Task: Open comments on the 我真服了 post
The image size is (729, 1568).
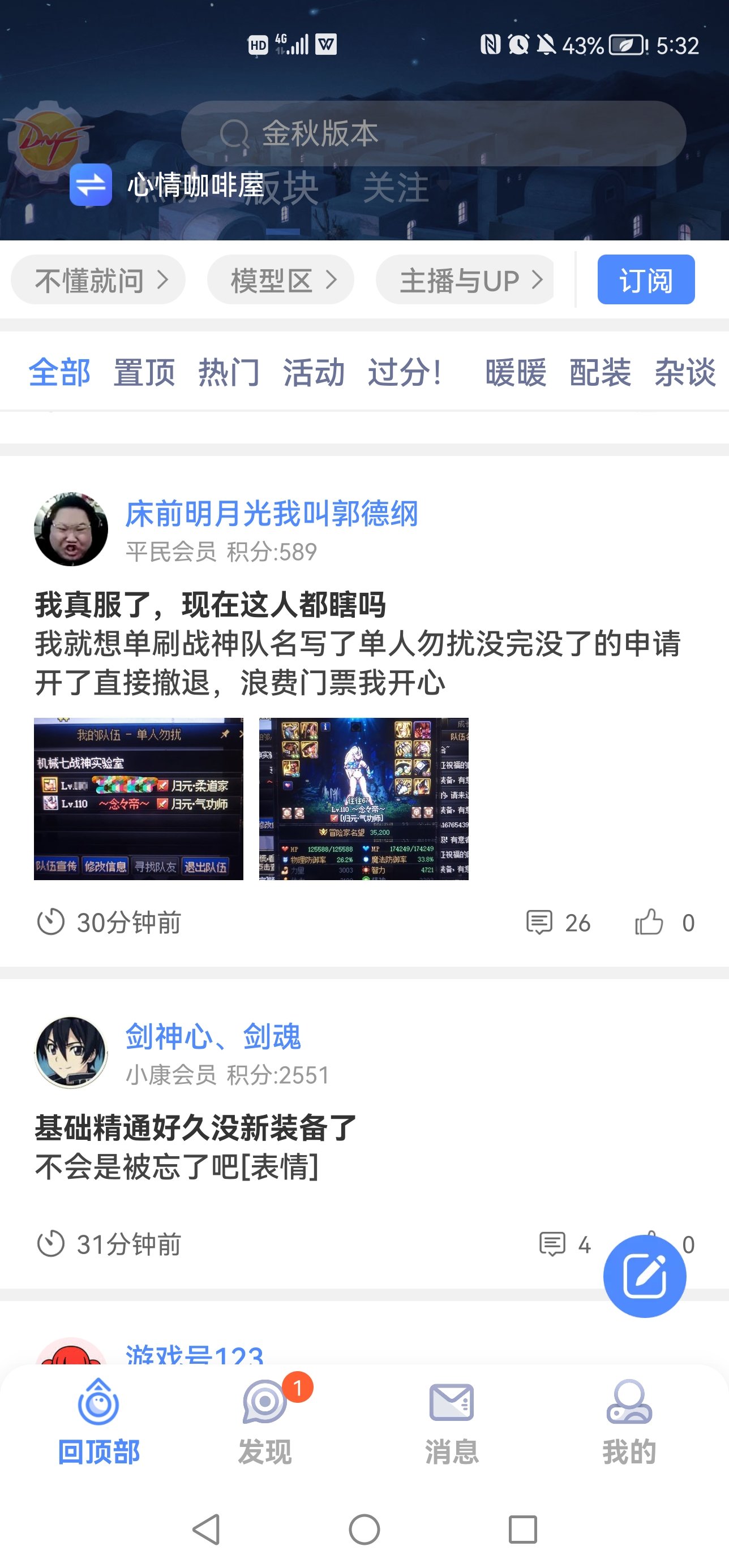Action: tap(559, 922)
